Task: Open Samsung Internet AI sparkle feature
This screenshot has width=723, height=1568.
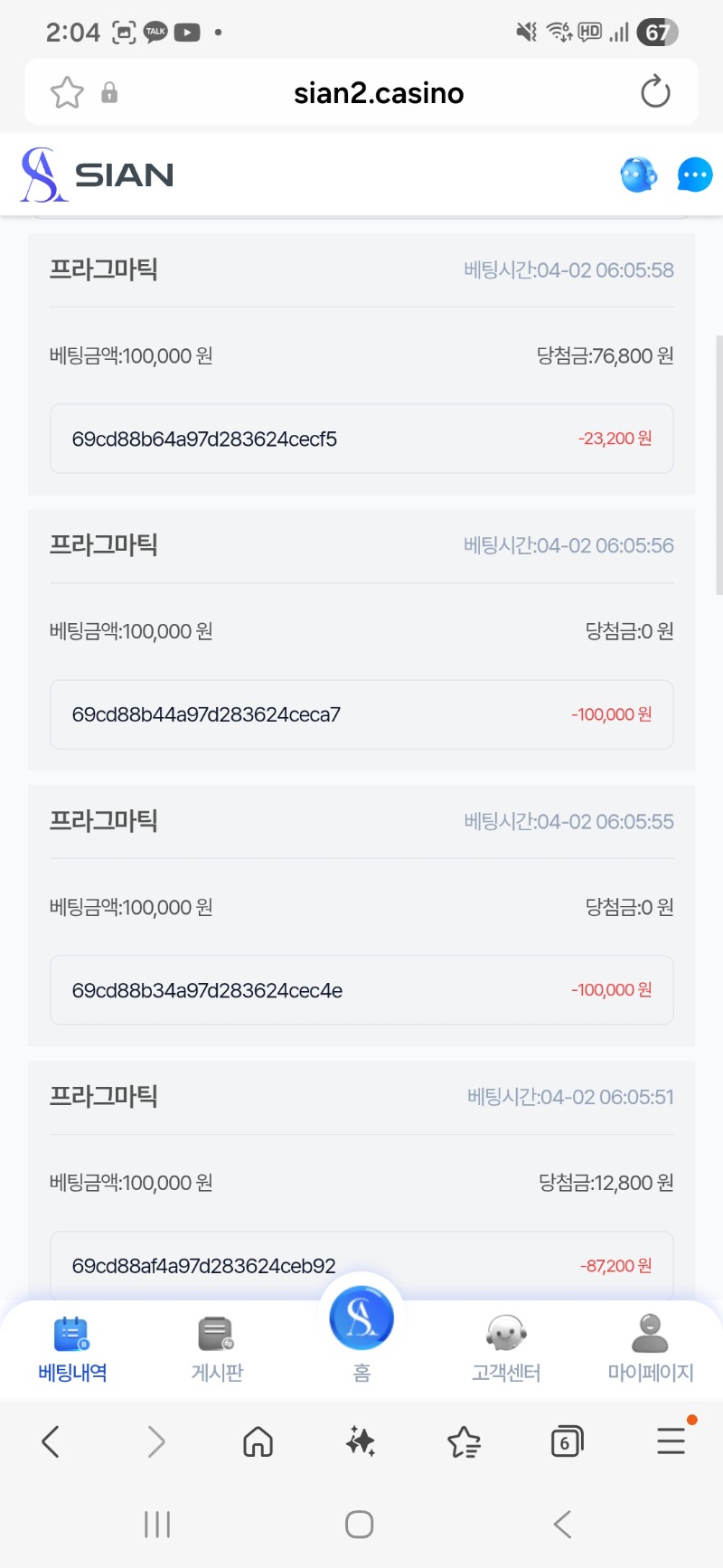Action: click(x=361, y=1441)
